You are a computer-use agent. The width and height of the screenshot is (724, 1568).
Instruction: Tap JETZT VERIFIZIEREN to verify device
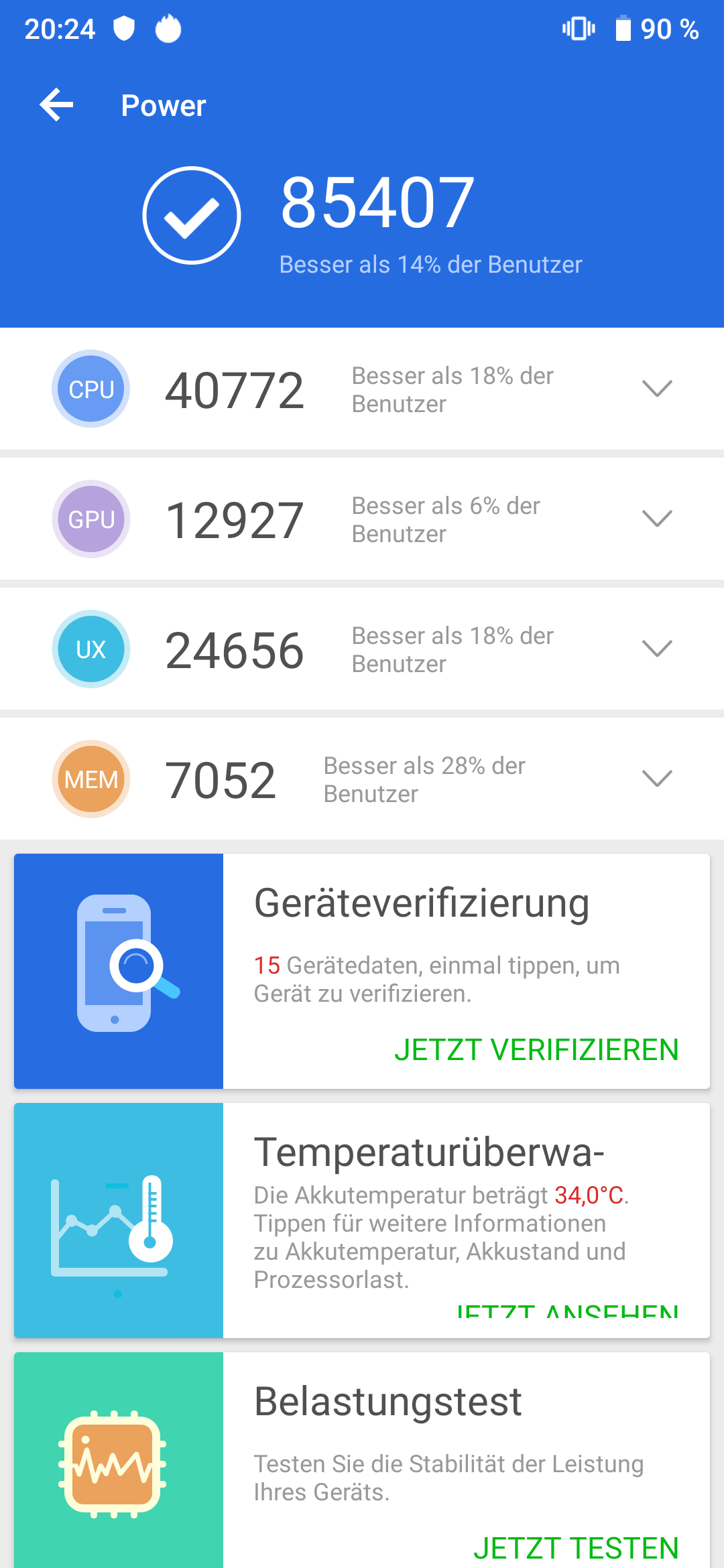point(536,1050)
